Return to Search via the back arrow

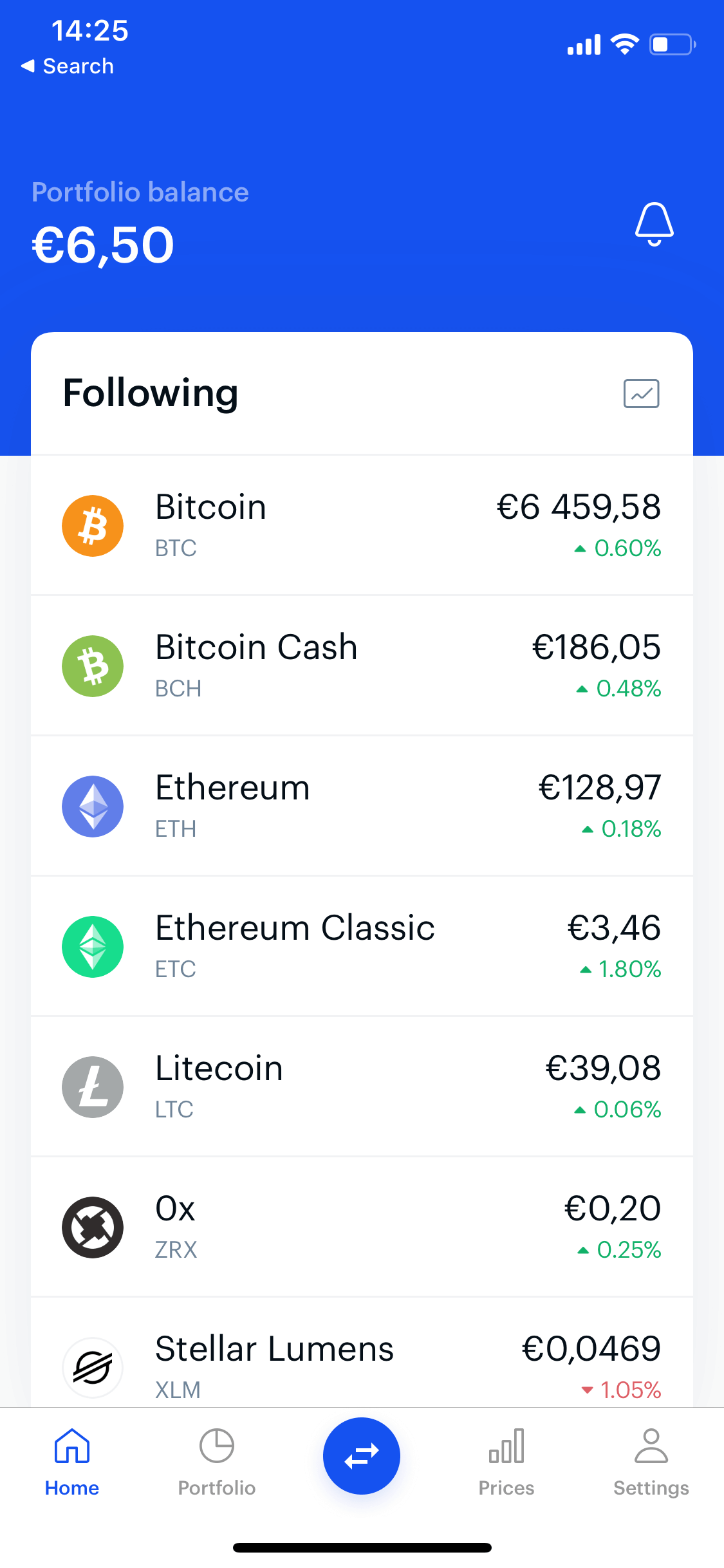[x=67, y=66]
